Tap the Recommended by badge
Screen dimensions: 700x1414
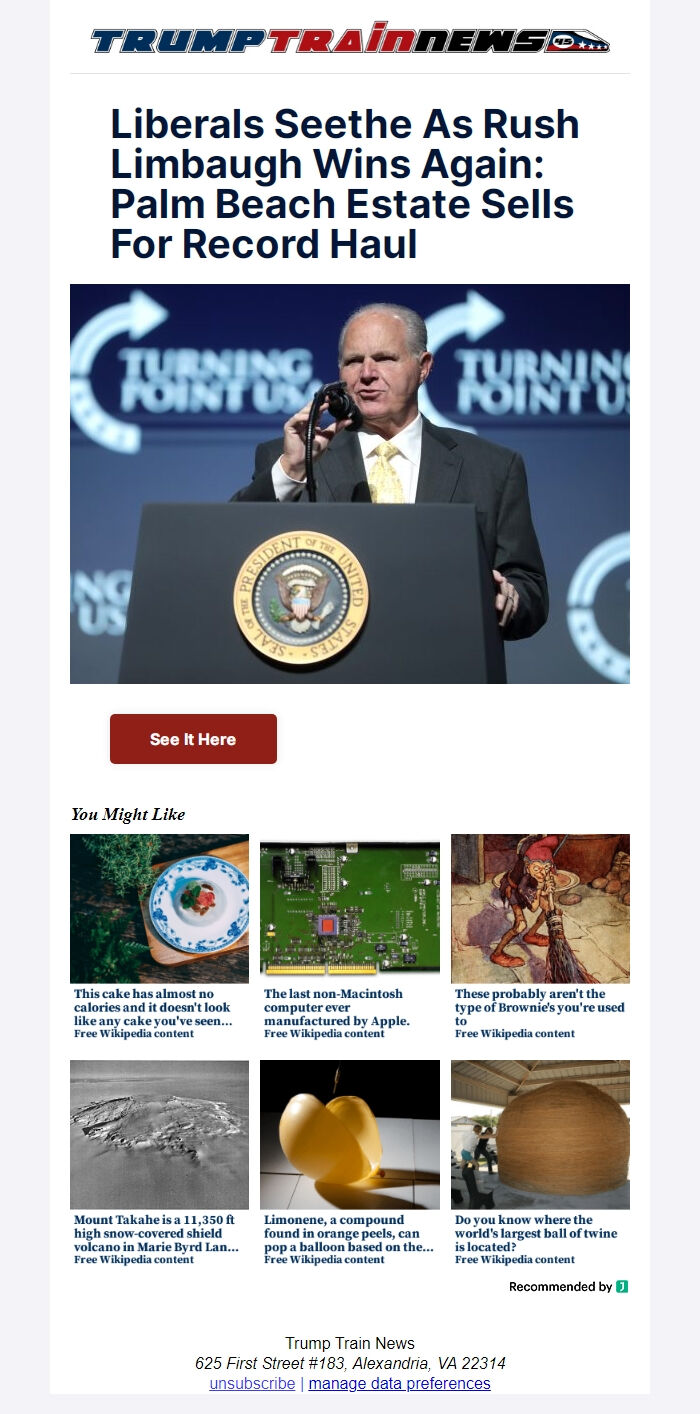point(568,1287)
